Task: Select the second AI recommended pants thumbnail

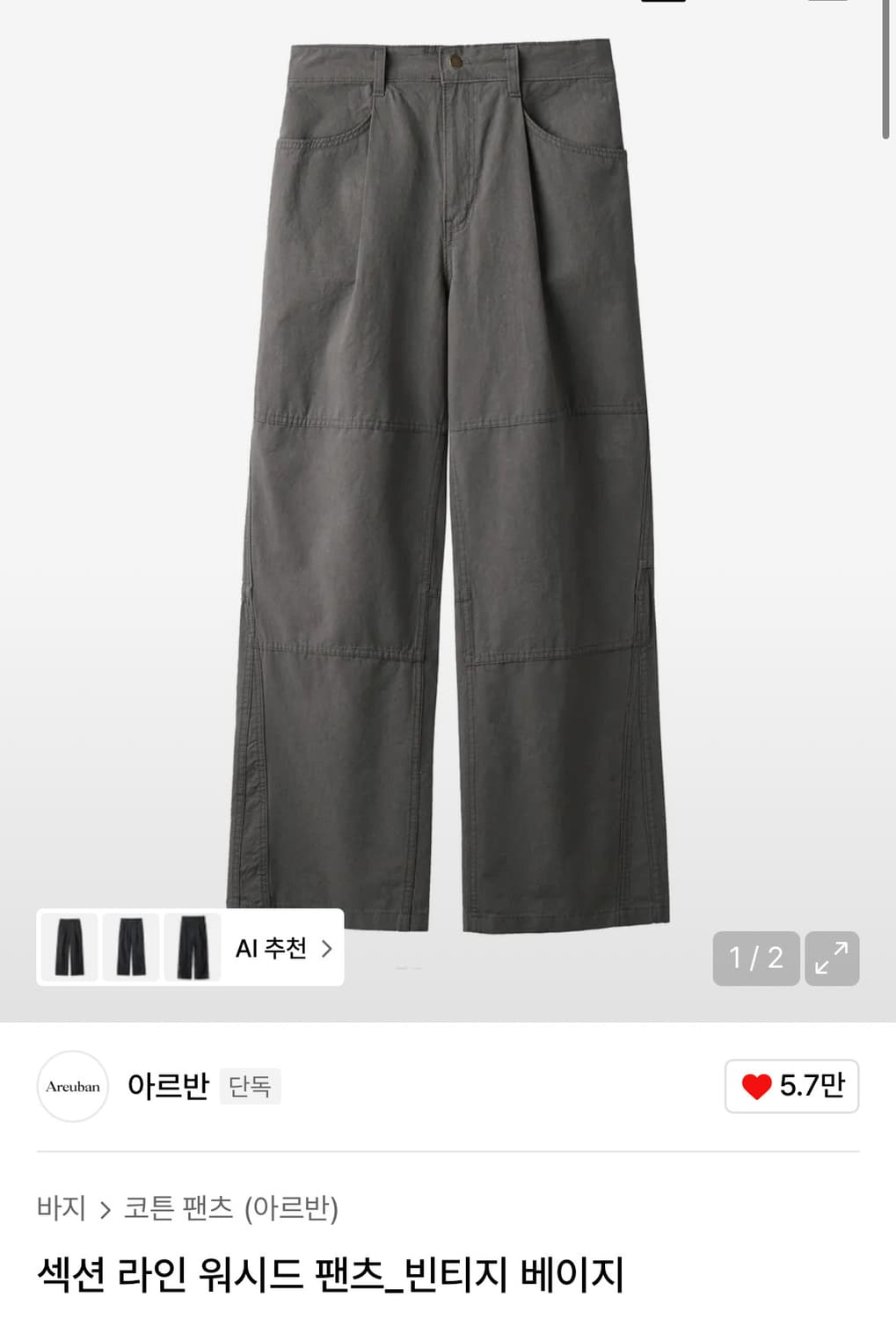Action: coord(132,948)
